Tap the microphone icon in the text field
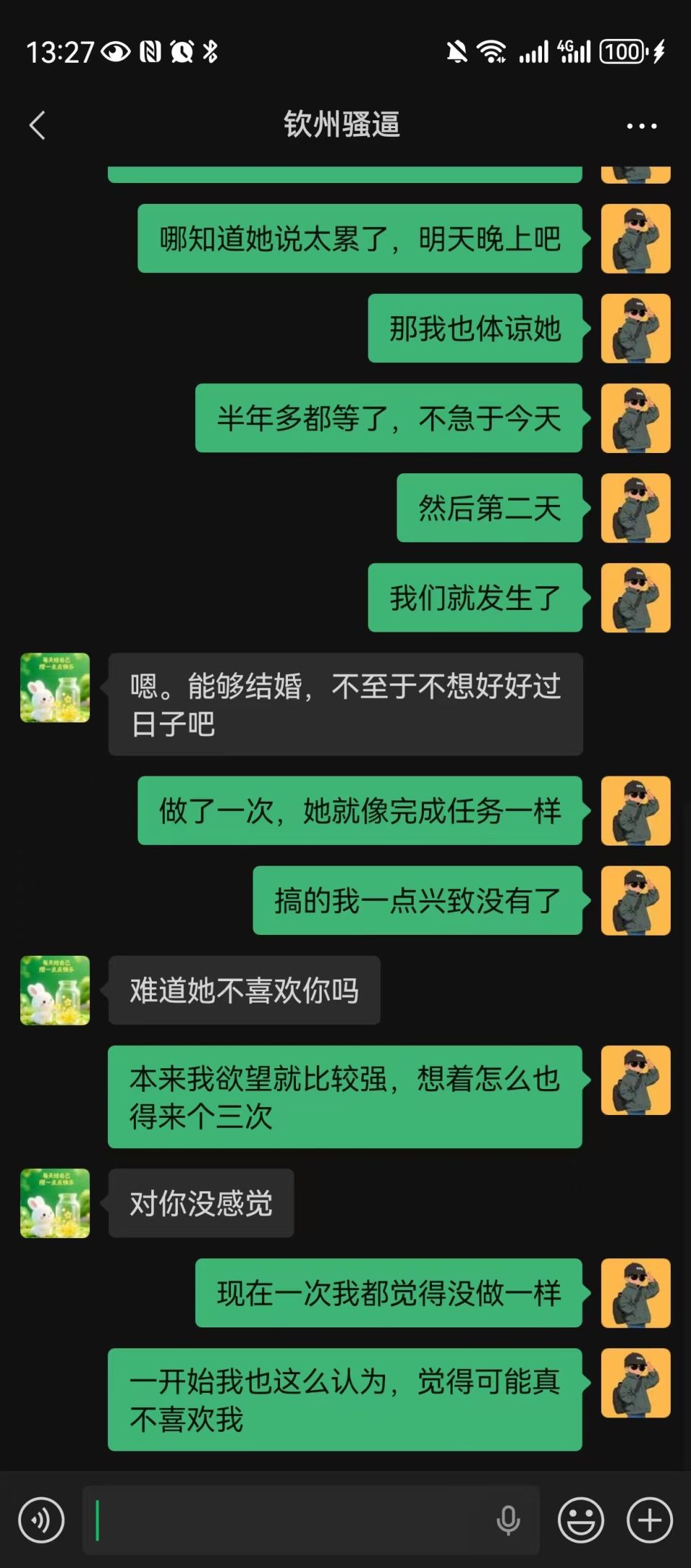Viewport: 691px width, 1568px height. pyautogui.click(x=507, y=1520)
